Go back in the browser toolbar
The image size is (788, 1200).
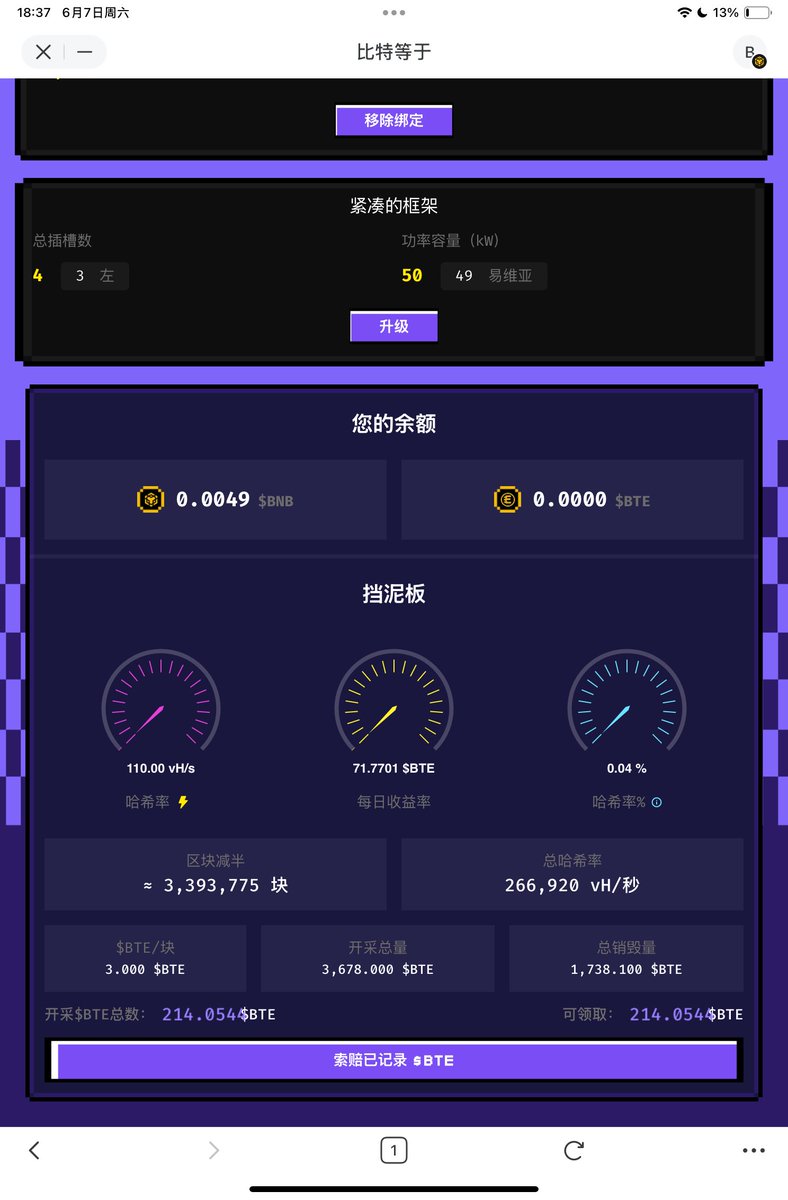pyautogui.click(x=34, y=1151)
